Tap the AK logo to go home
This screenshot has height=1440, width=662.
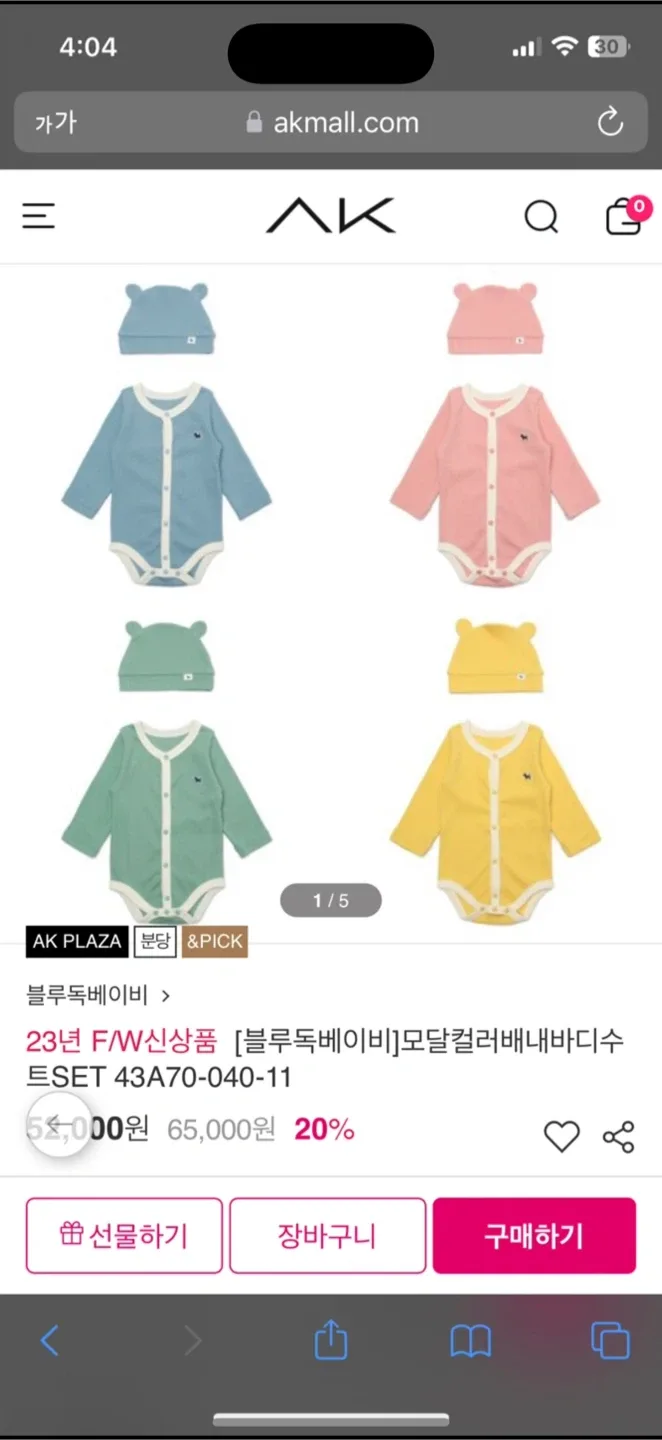(330, 216)
